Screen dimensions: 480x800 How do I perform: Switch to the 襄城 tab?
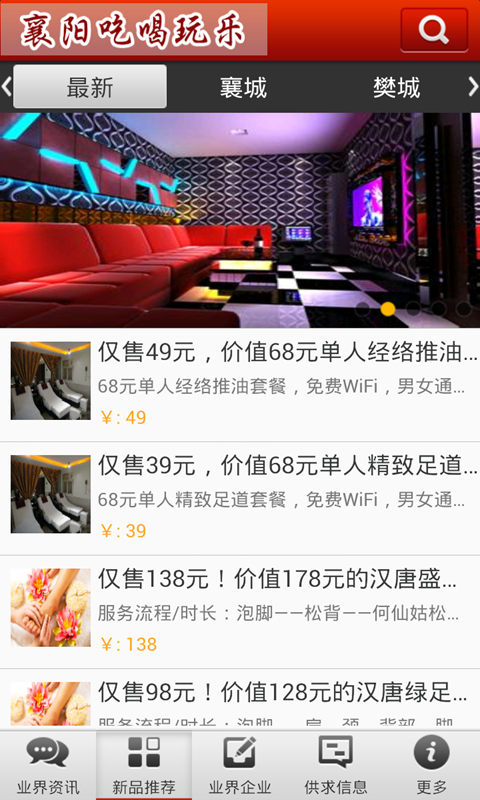pyautogui.click(x=243, y=87)
